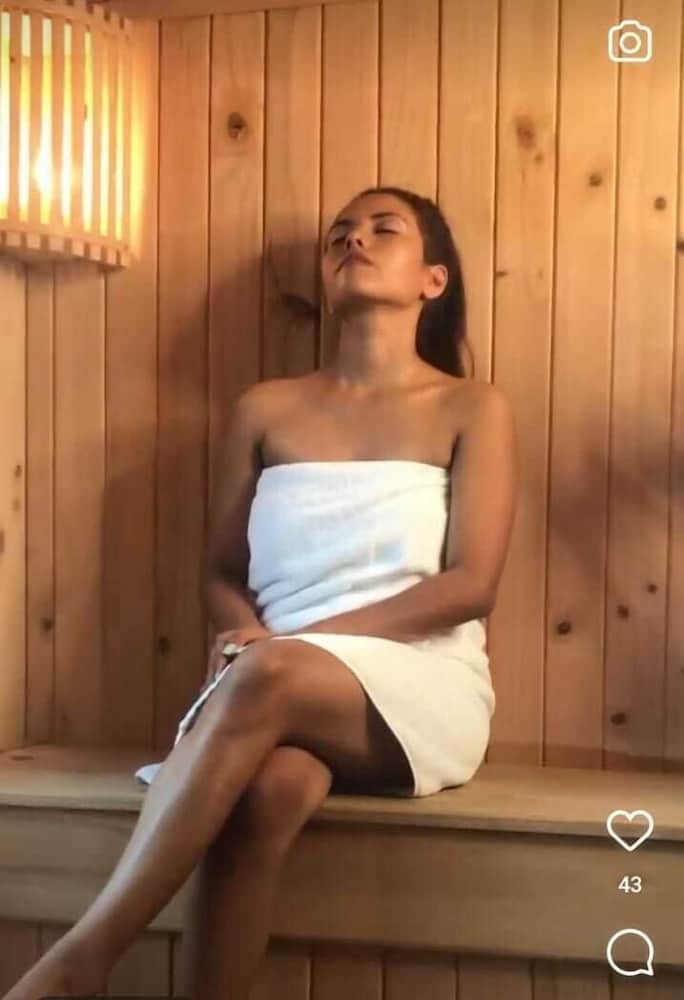Like this reel with the heart
The image size is (684, 1000).
(x=630, y=829)
